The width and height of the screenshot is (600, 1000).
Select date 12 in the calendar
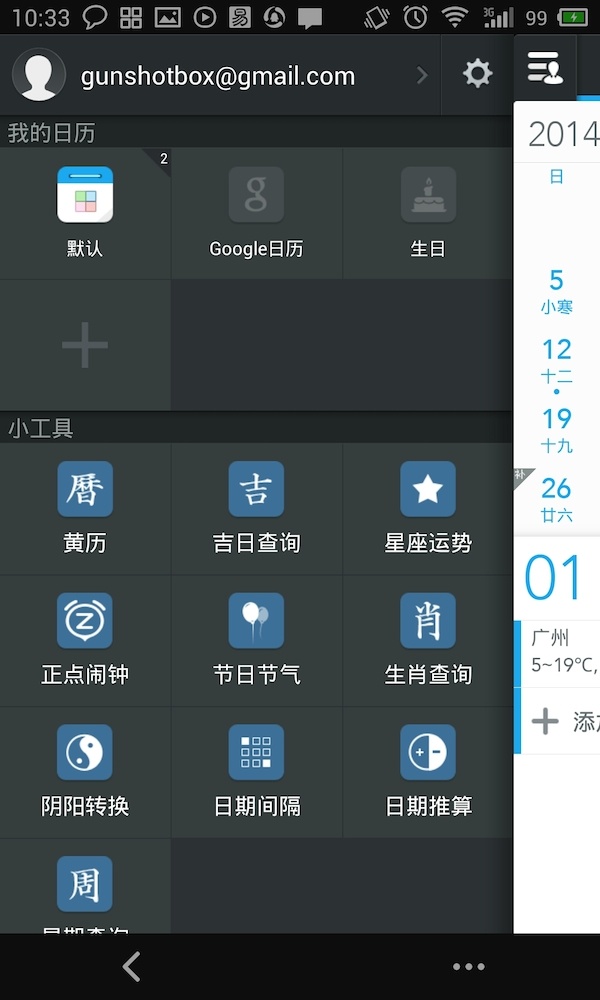point(557,359)
